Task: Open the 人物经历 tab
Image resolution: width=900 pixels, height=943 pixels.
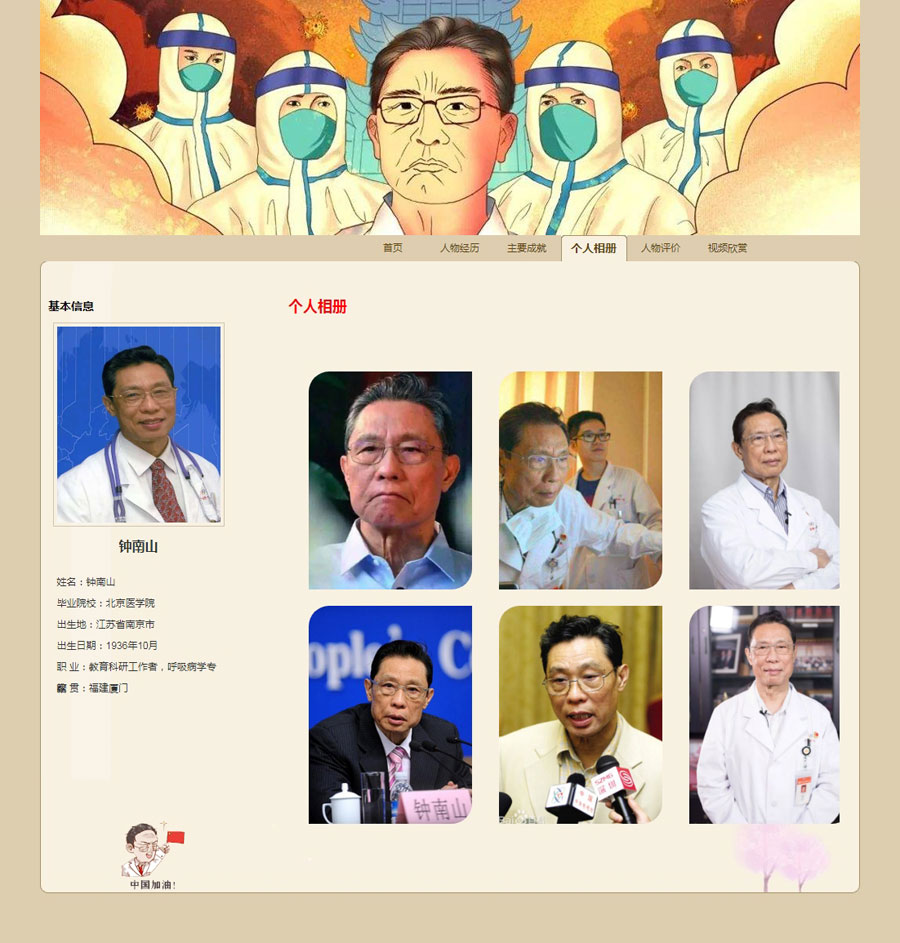Action: coord(459,248)
